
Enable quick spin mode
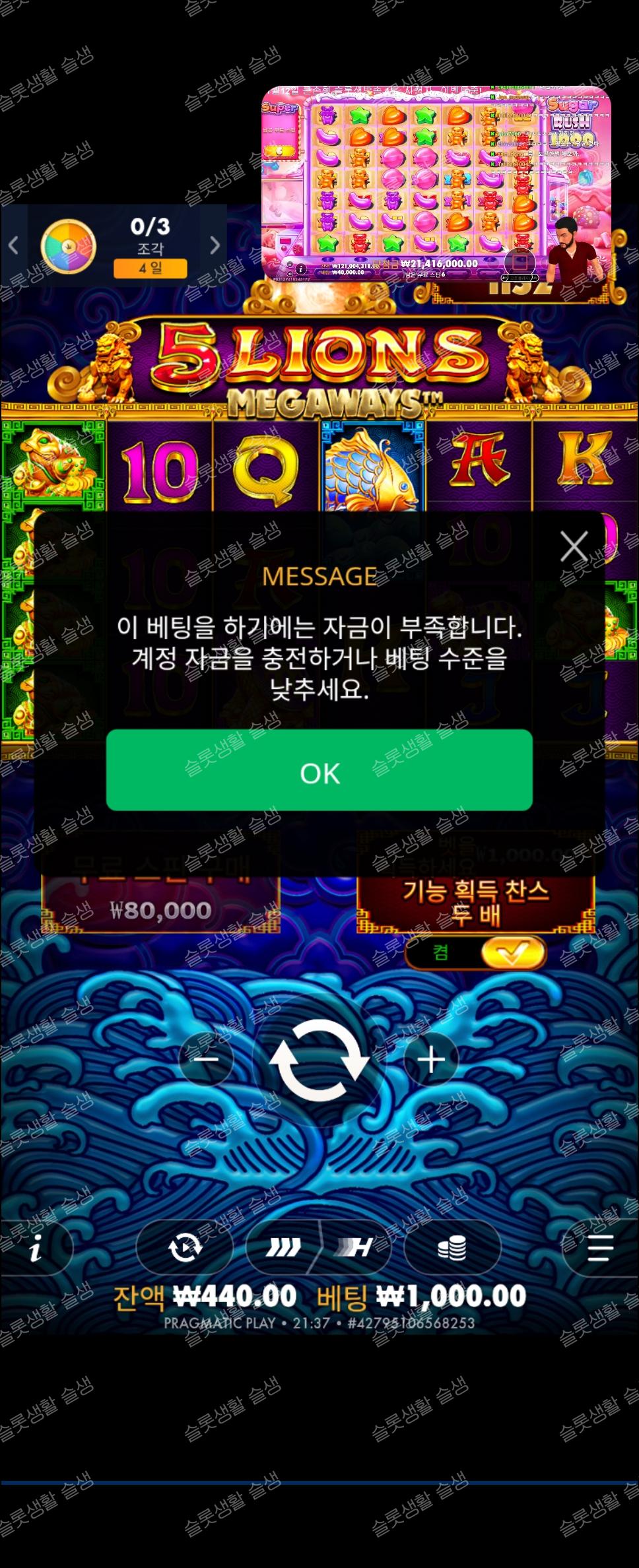(x=284, y=1247)
